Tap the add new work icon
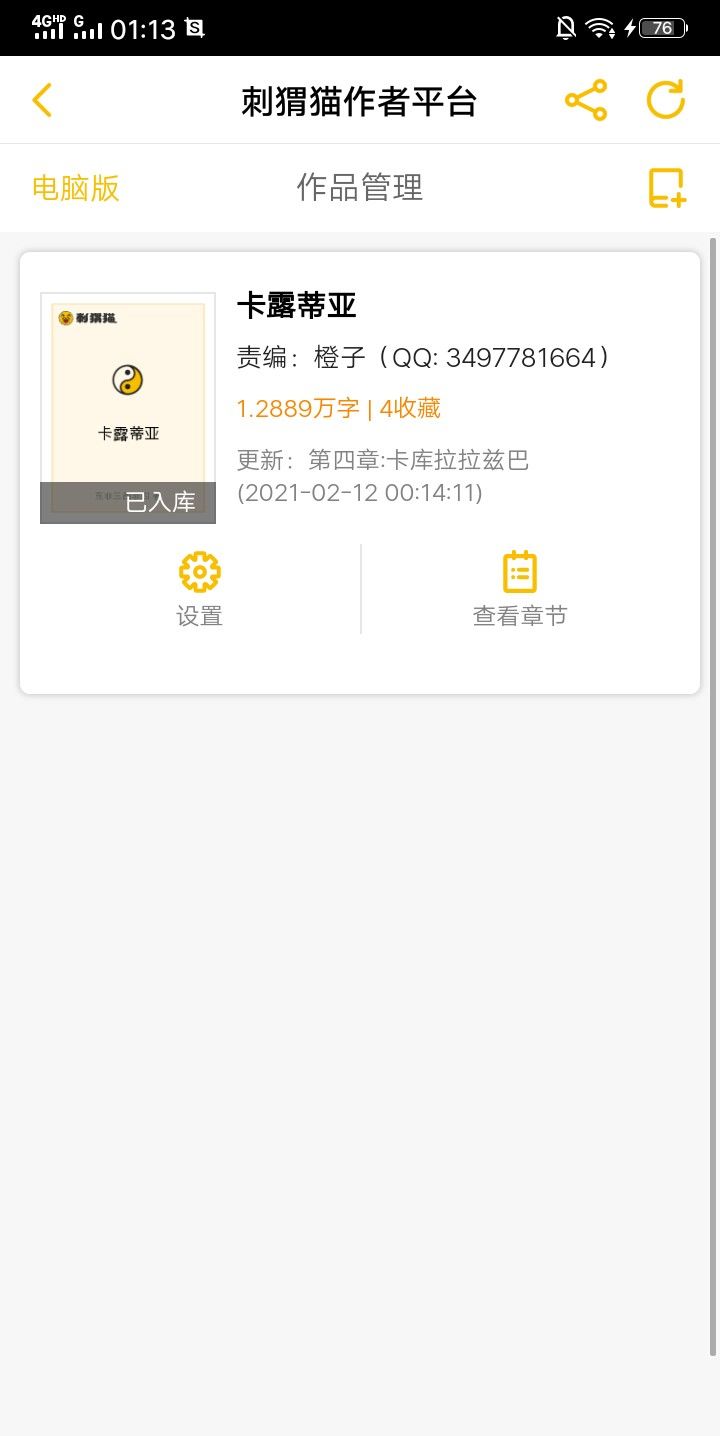The height and width of the screenshot is (1436, 720). coord(666,187)
